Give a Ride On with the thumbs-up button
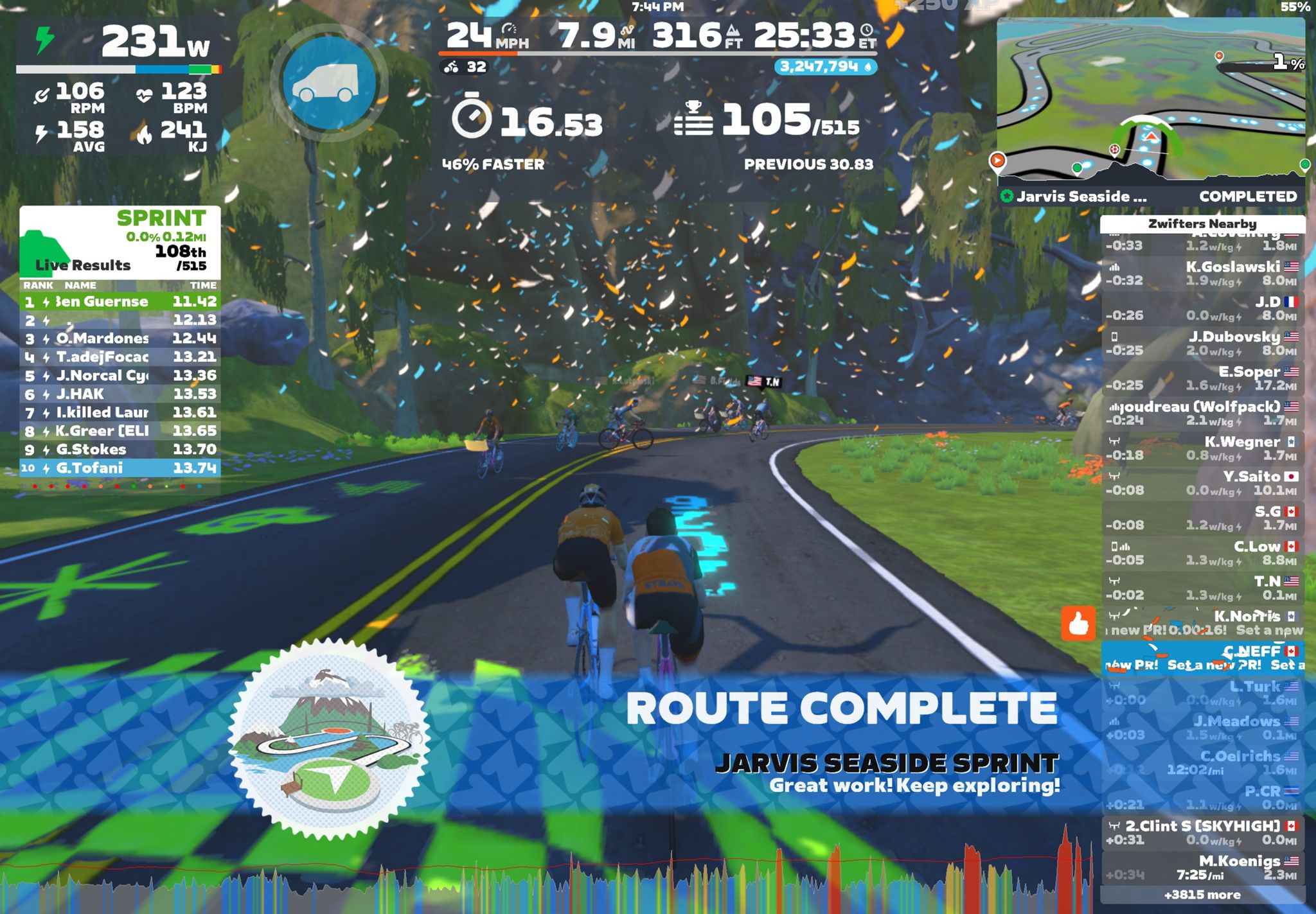The height and width of the screenshot is (914, 1316). coord(1078,623)
